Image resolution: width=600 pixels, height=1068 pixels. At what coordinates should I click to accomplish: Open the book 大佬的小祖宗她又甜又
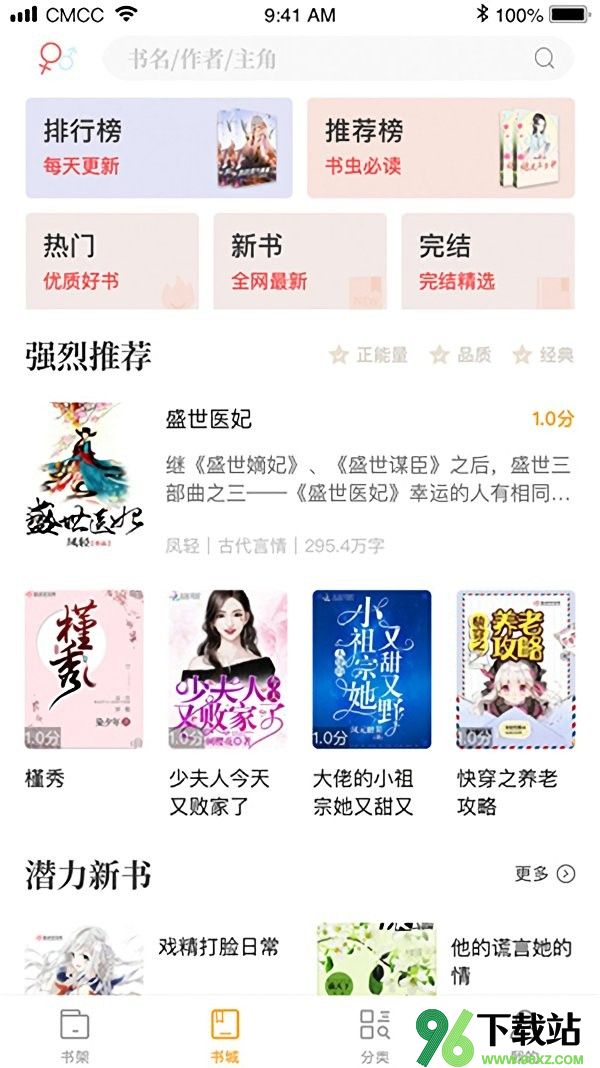coord(372,704)
